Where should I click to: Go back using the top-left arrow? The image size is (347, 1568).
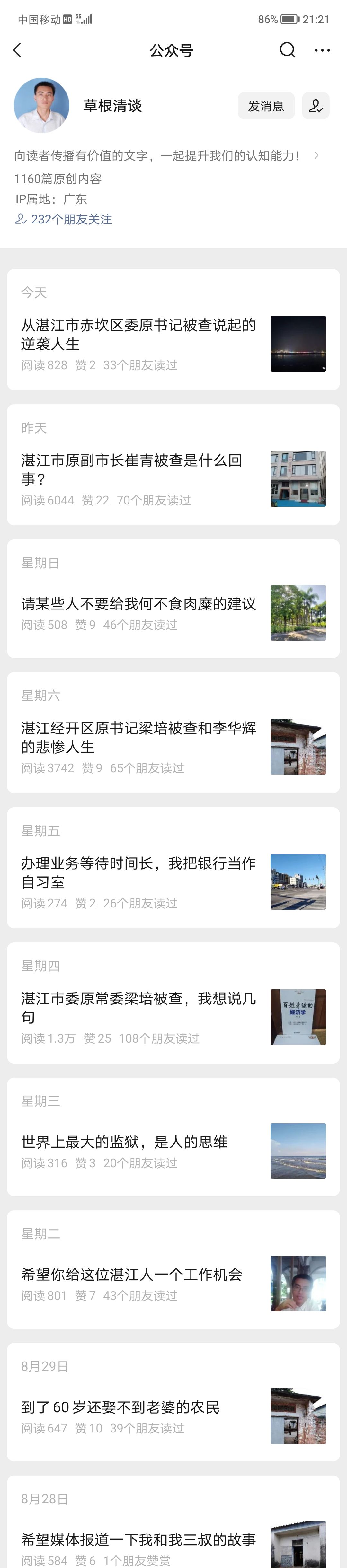point(17,50)
